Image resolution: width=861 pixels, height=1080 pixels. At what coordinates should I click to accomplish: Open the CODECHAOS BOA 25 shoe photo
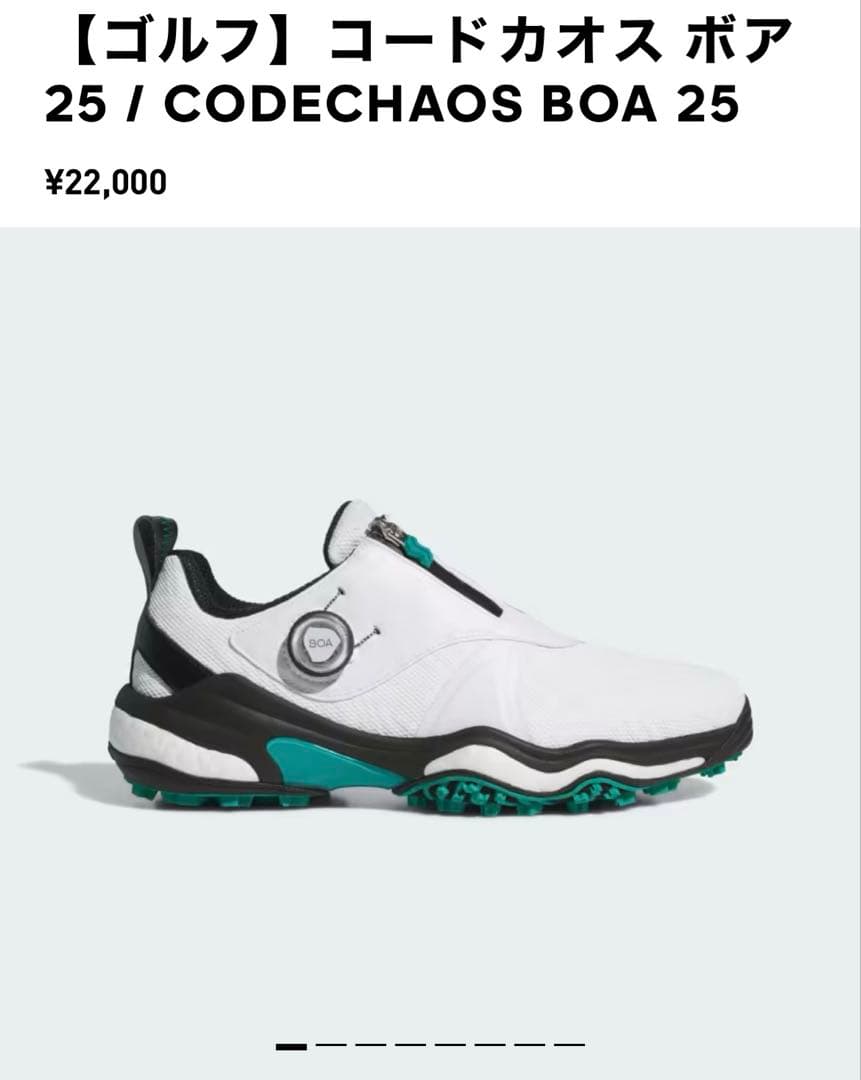pyautogui.click(x=430, y=660)
